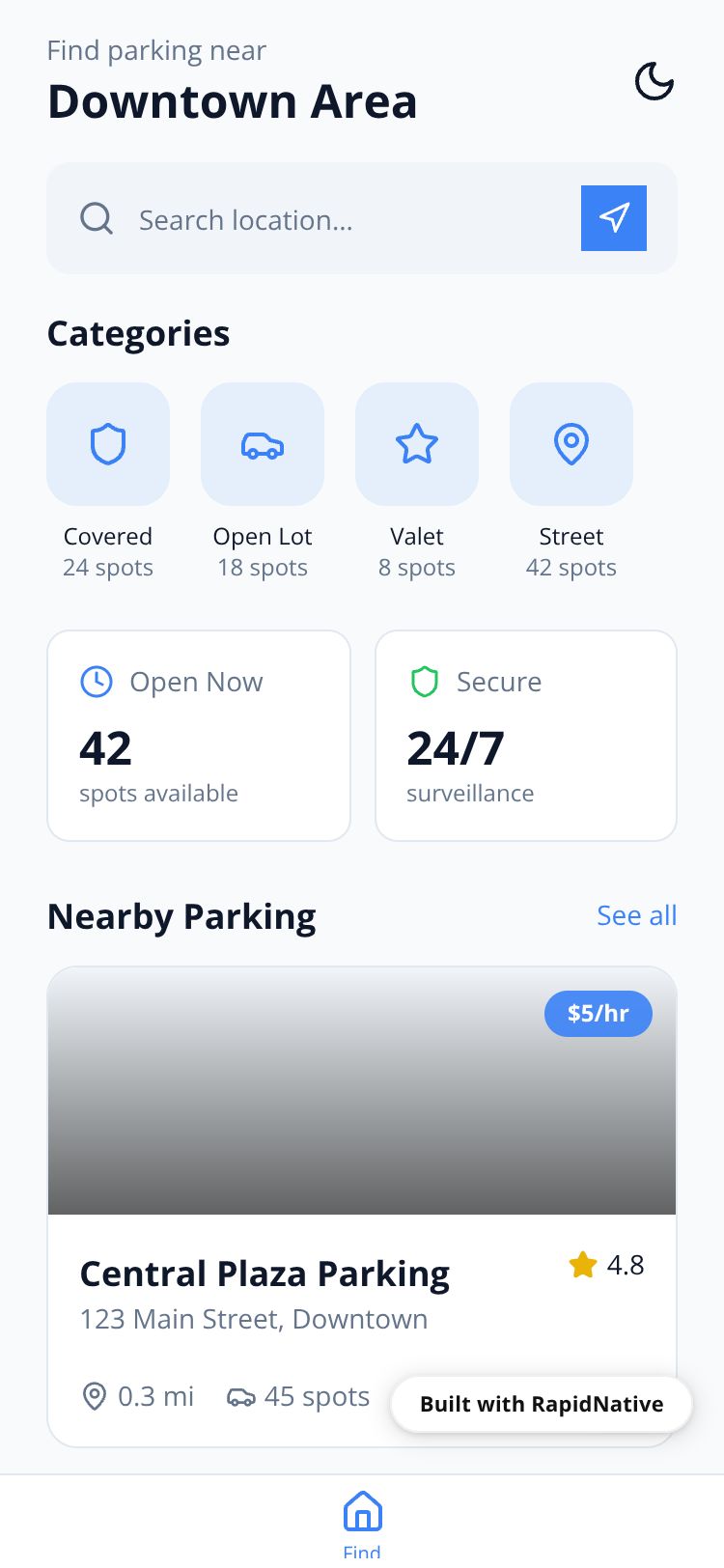This screenshot has width=724, height=1568.
Task: Switch to the Find tab
Action: click(x=362, y=1523)
